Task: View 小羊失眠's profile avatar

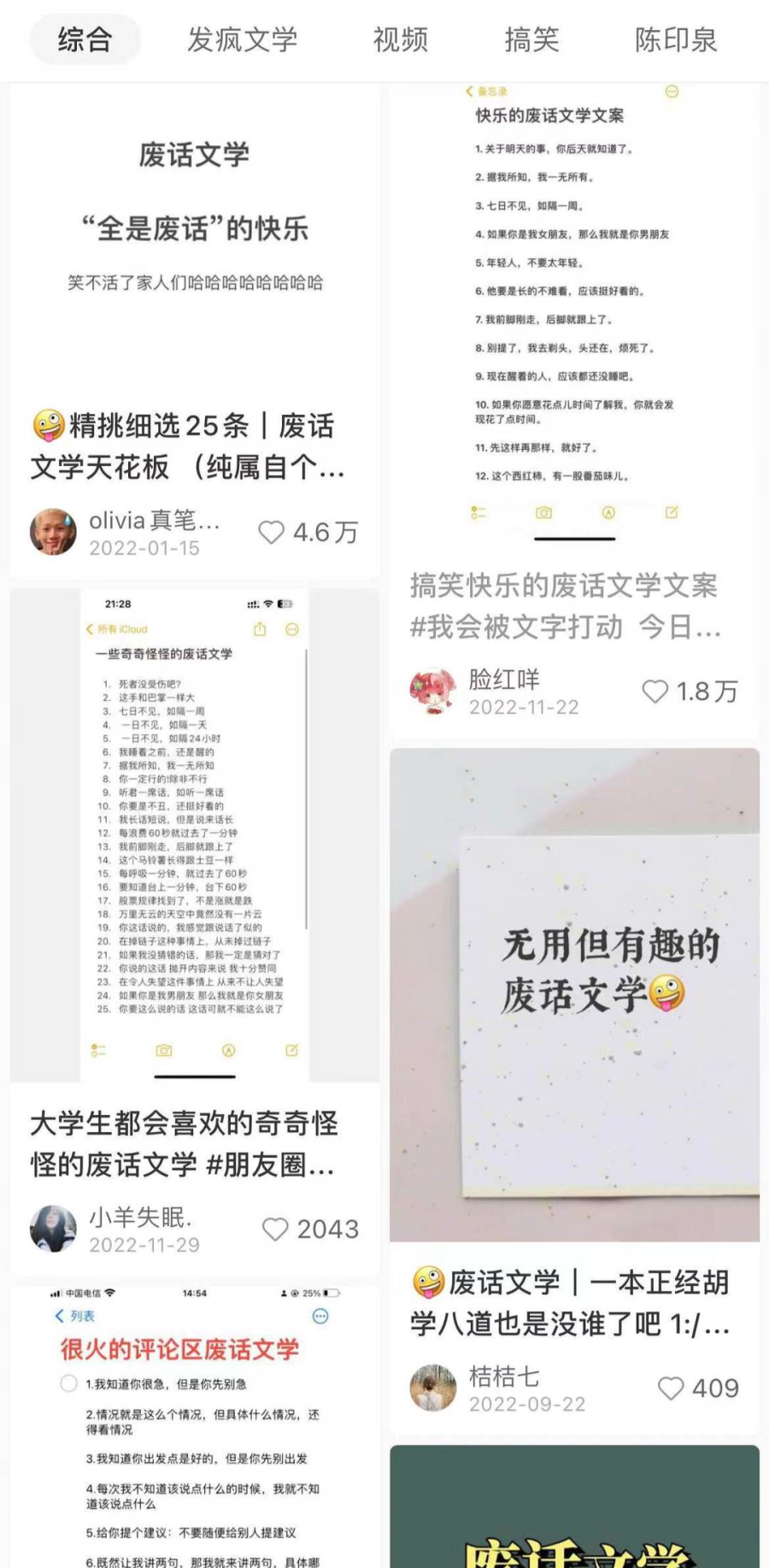Action: pyautogui.click(x=53, y=1229)
